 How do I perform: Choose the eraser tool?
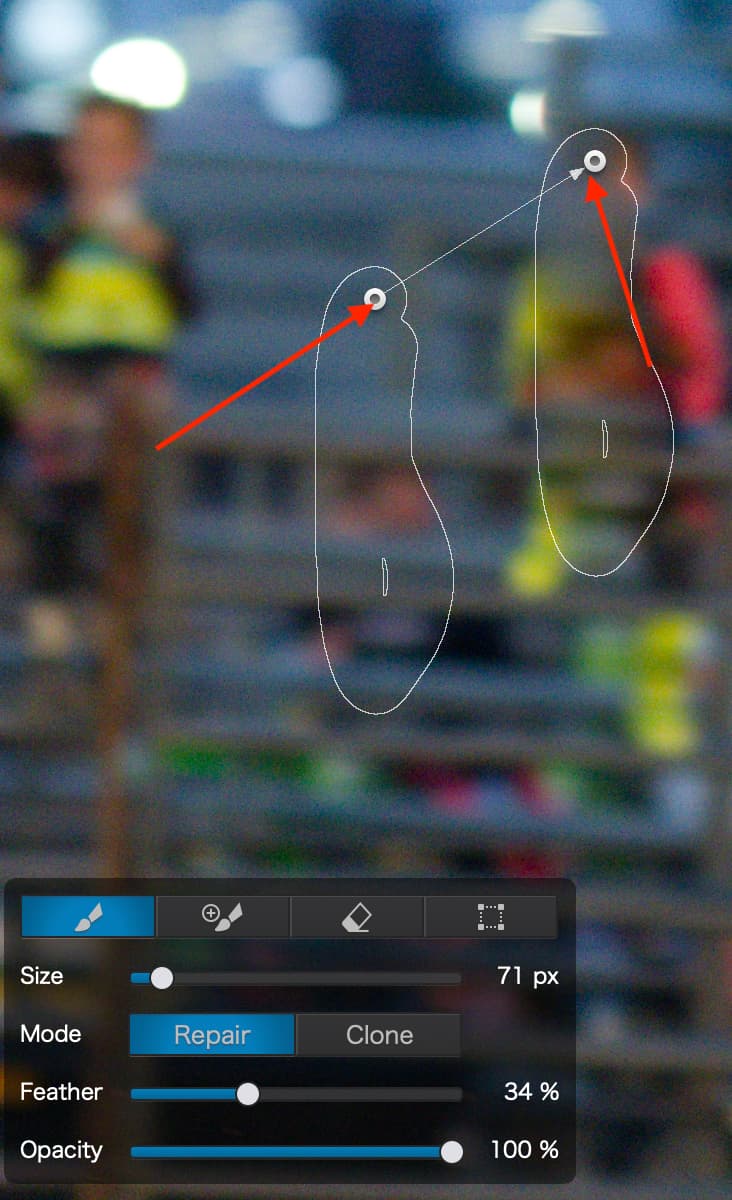pyautogui.click(x=357, y=916)
